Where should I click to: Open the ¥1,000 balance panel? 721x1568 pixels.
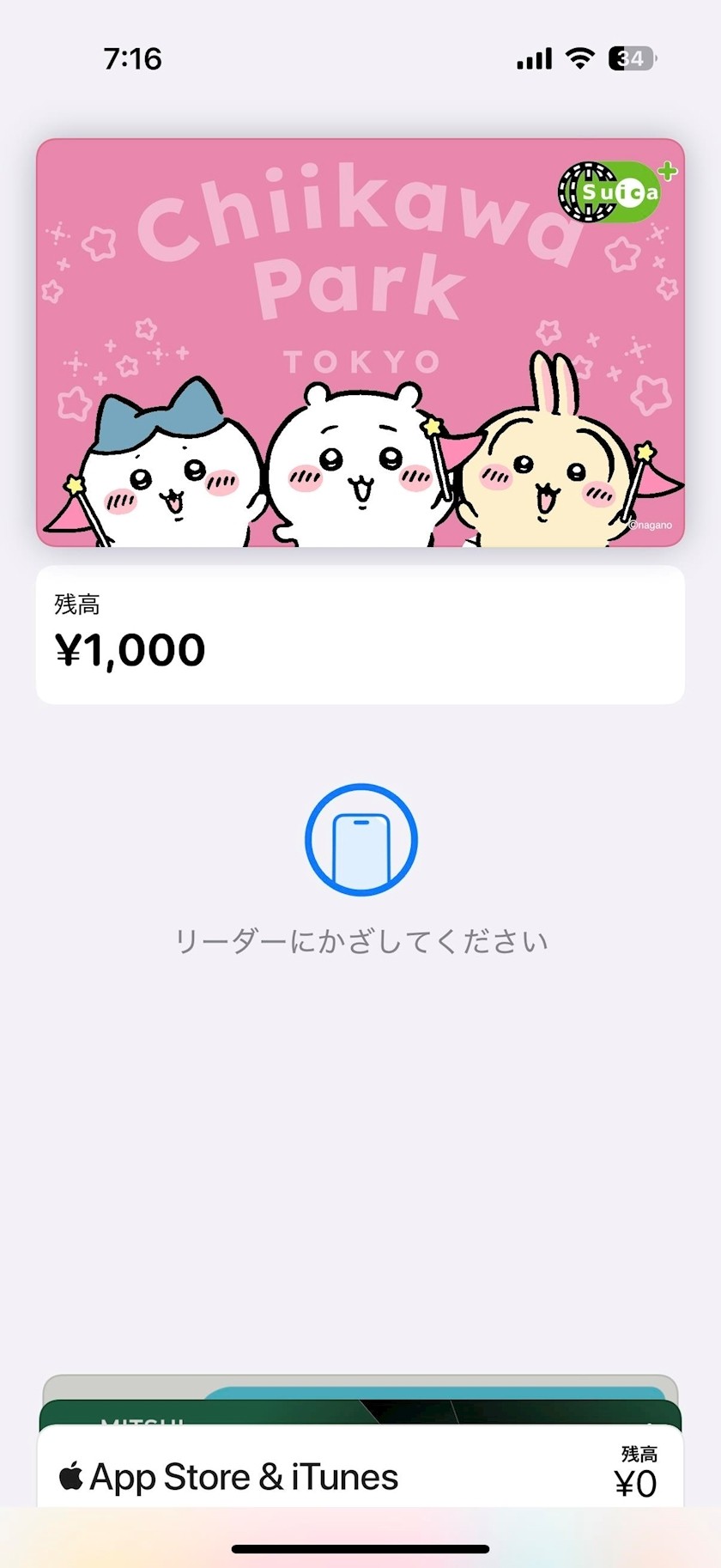(x=360, y=635)
